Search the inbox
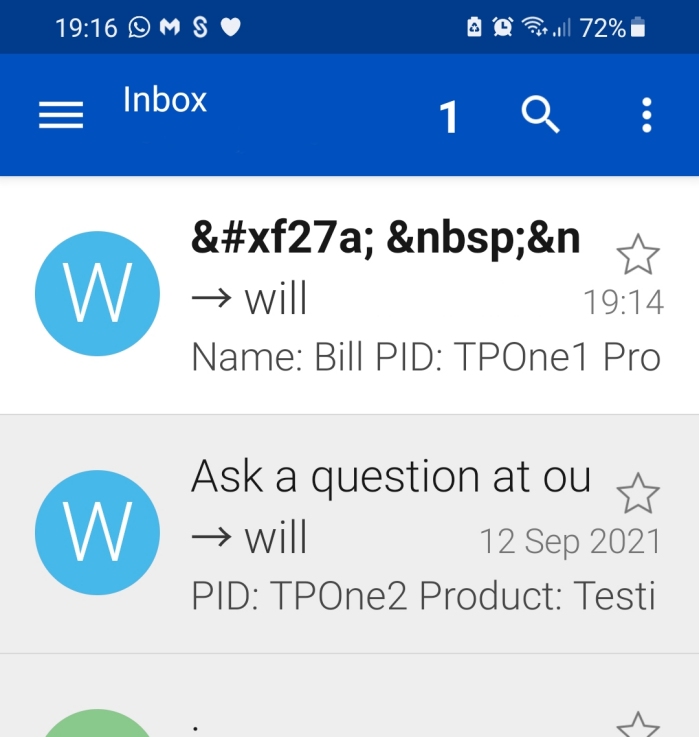 (x=540, y=117)
